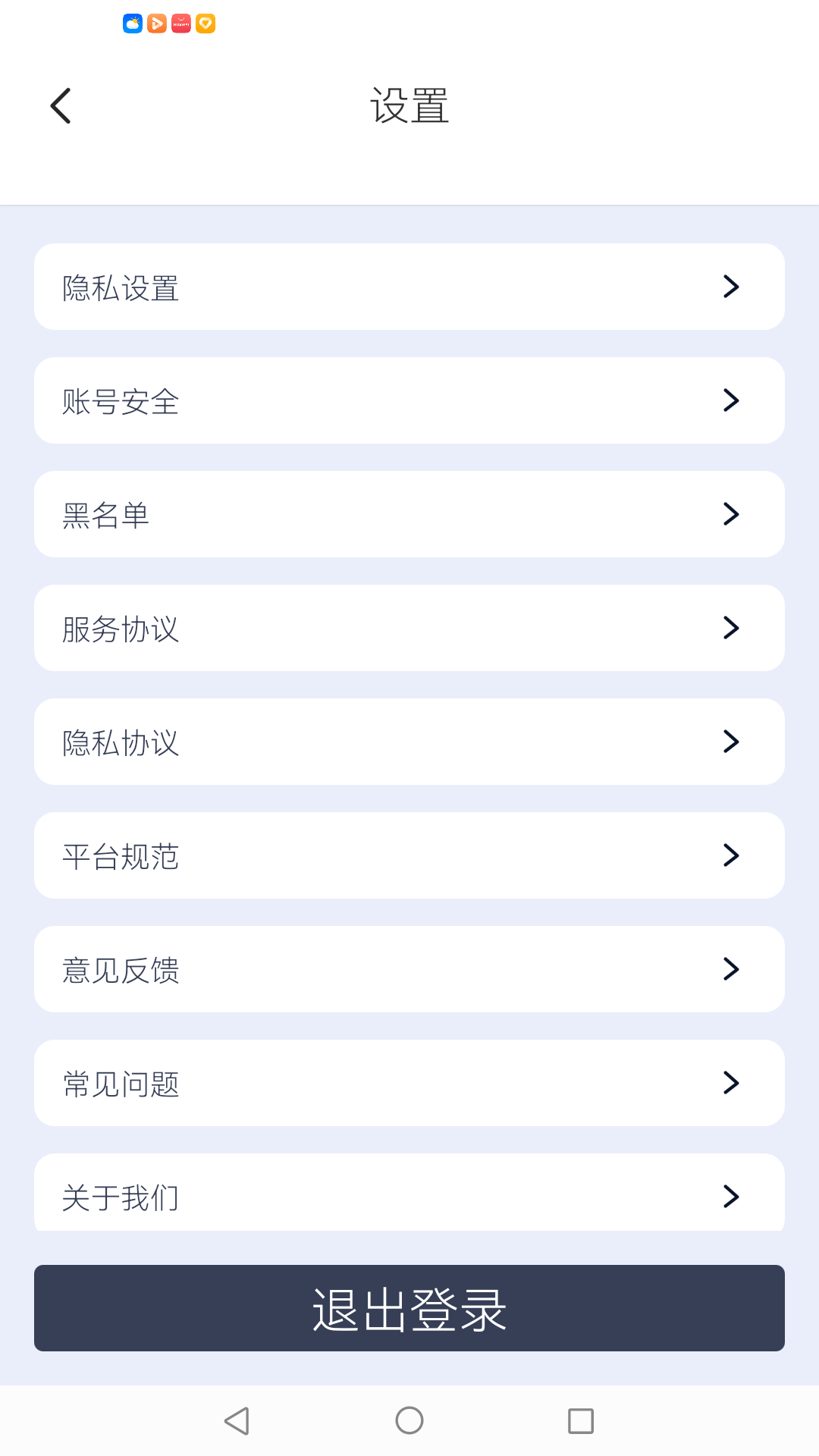The height and width of the screenshot is (1456, 819).
Task: Open the 服务协议 chevron arrow
Action: (731, 628)
